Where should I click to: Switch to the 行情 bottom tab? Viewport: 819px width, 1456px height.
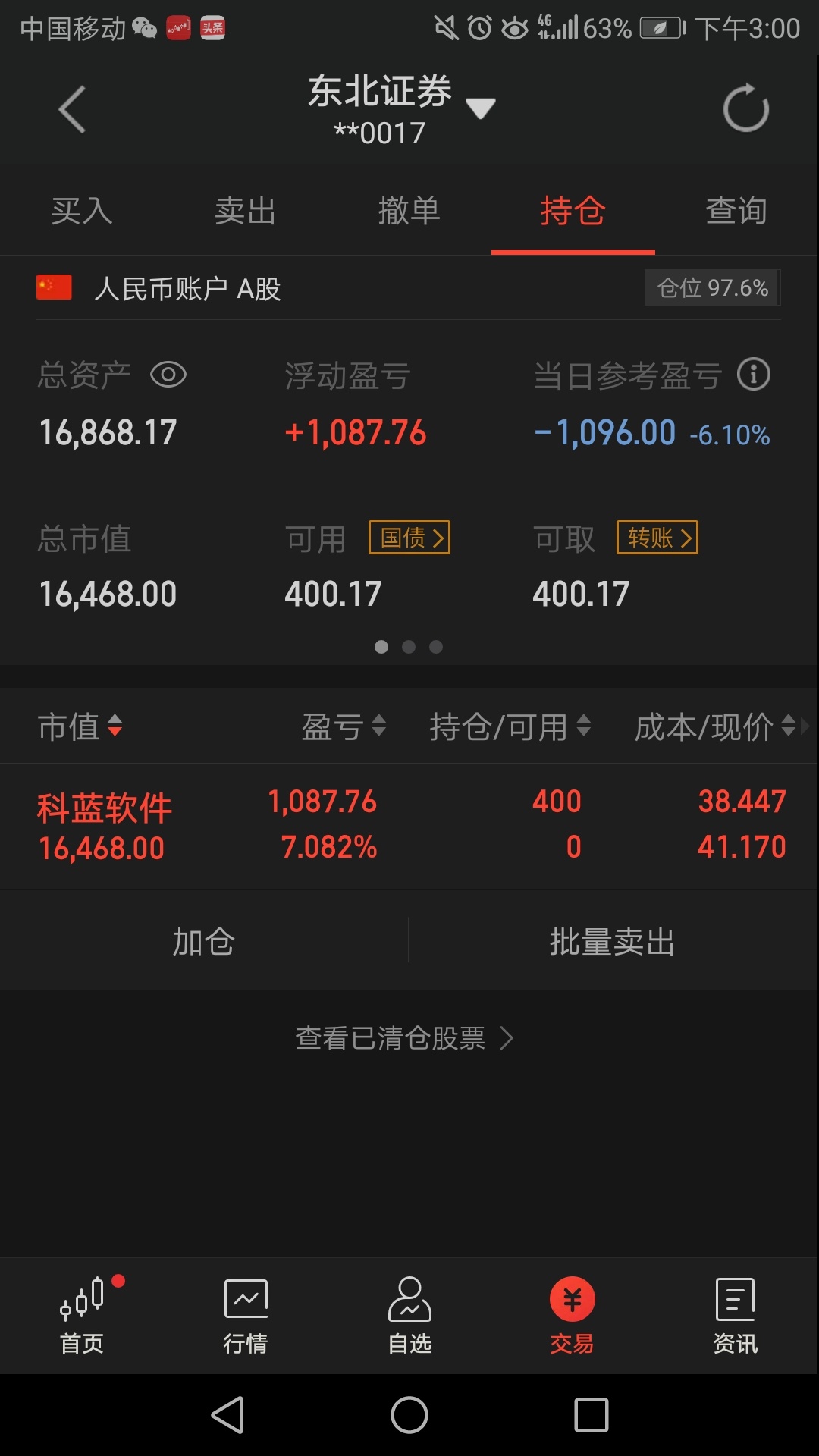coord(246,1316)
